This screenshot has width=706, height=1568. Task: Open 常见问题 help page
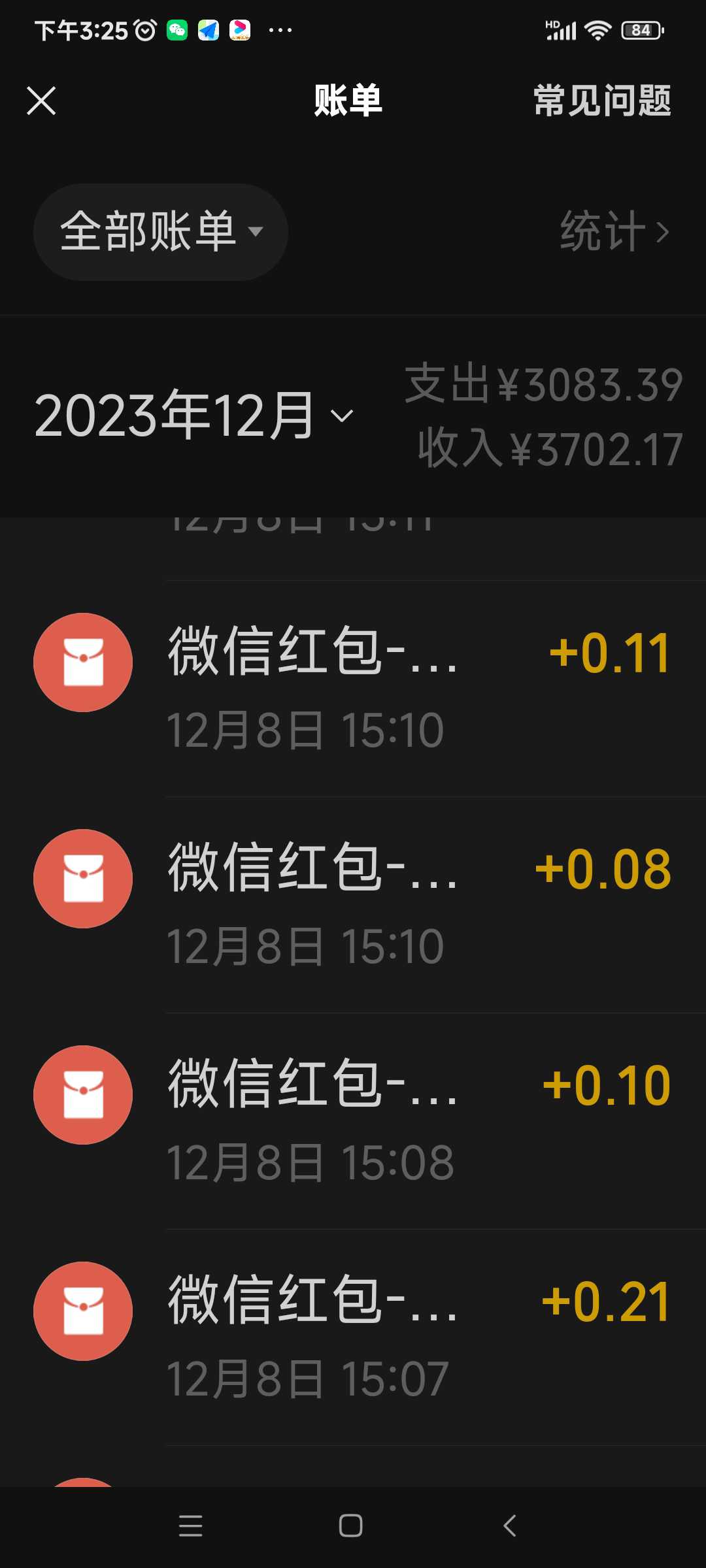click(602, 101)
